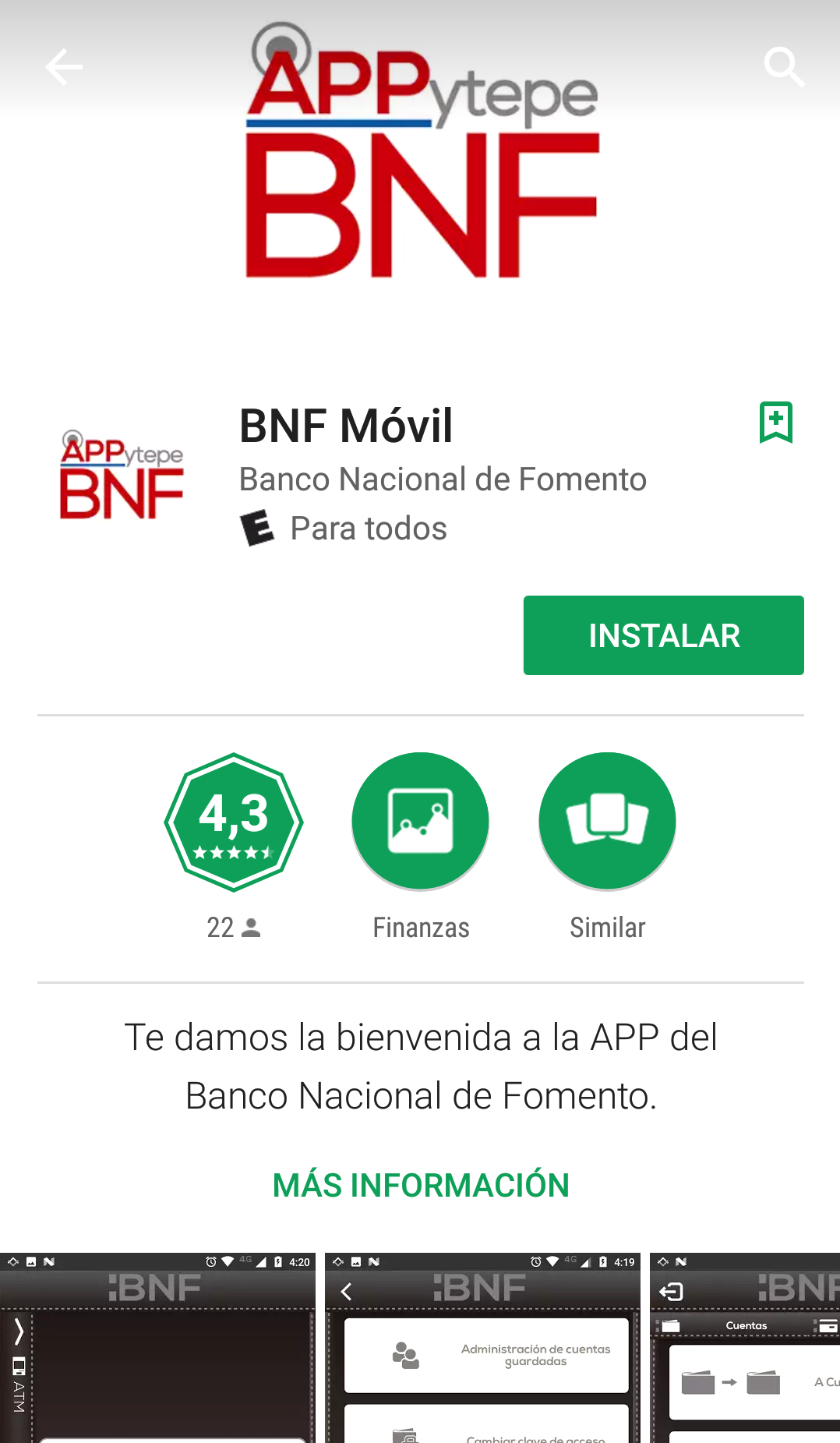840x1443 pixels.
Task: Open the Cuentas screenshot preview
Action: tap(745, 1348)
